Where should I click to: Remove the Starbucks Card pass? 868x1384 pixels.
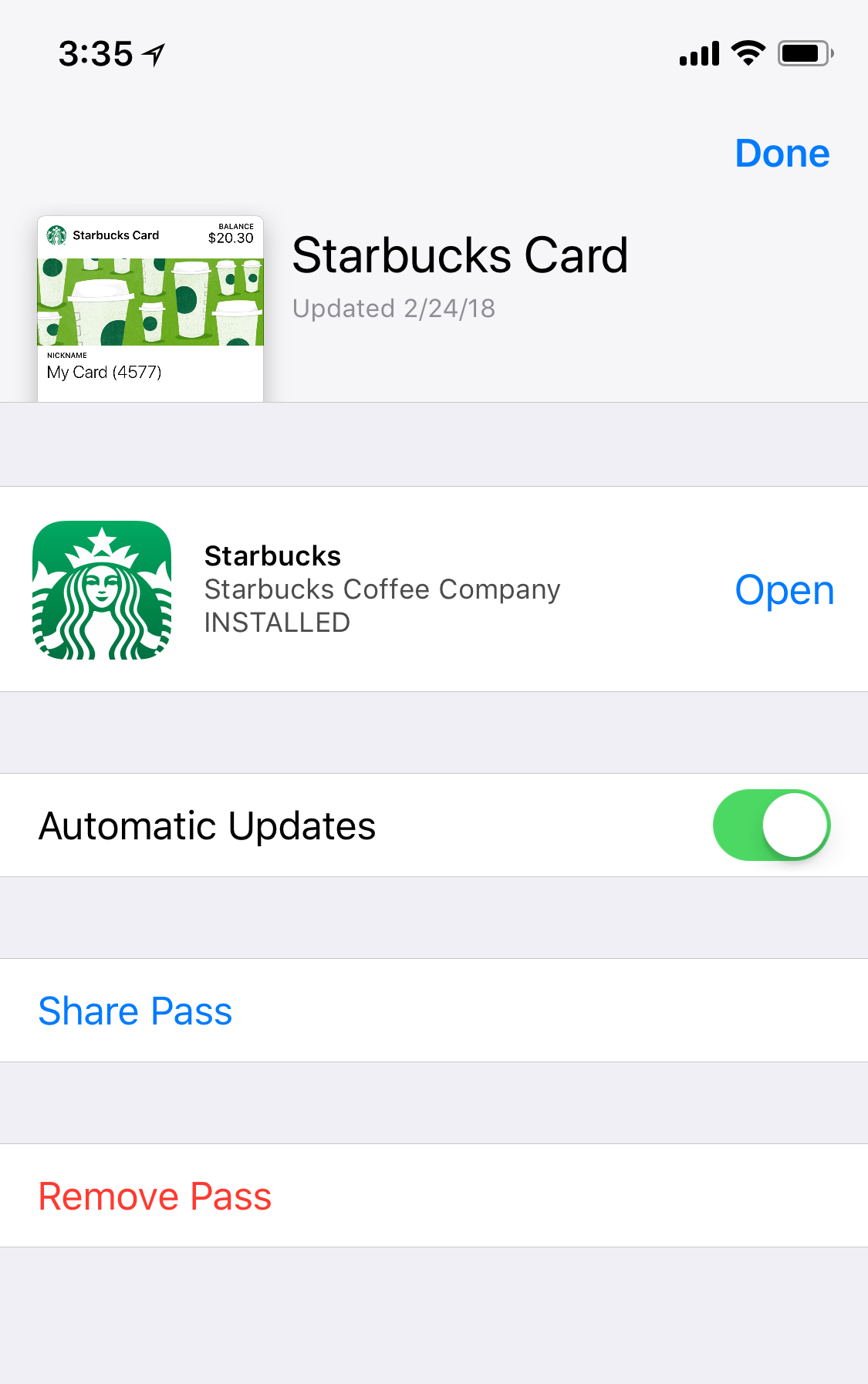coord(155,1196)
